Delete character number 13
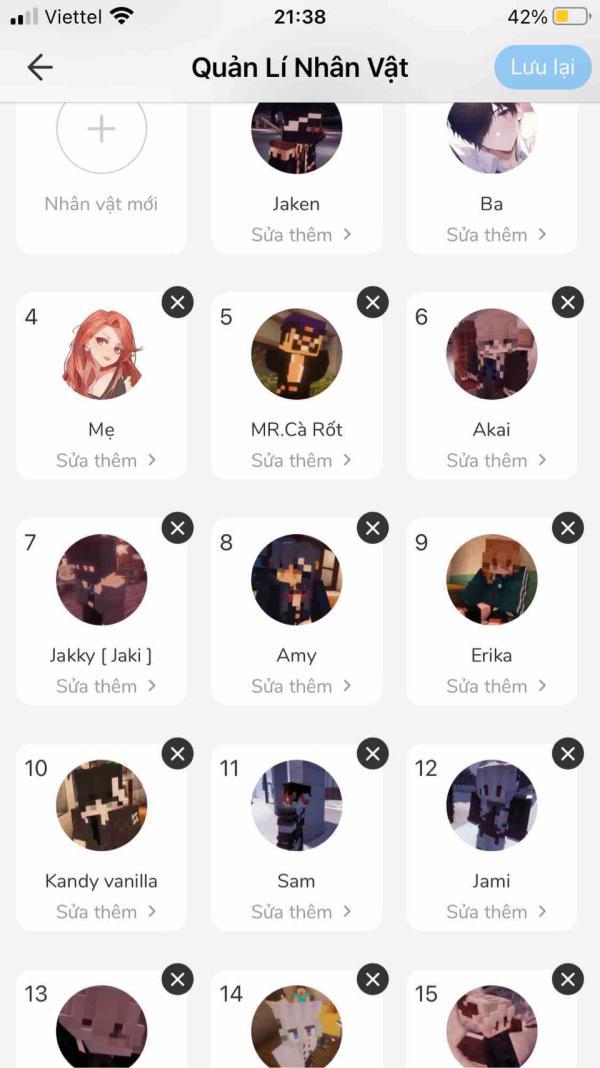Screen dimensions: 600x1068 [177, 979]
